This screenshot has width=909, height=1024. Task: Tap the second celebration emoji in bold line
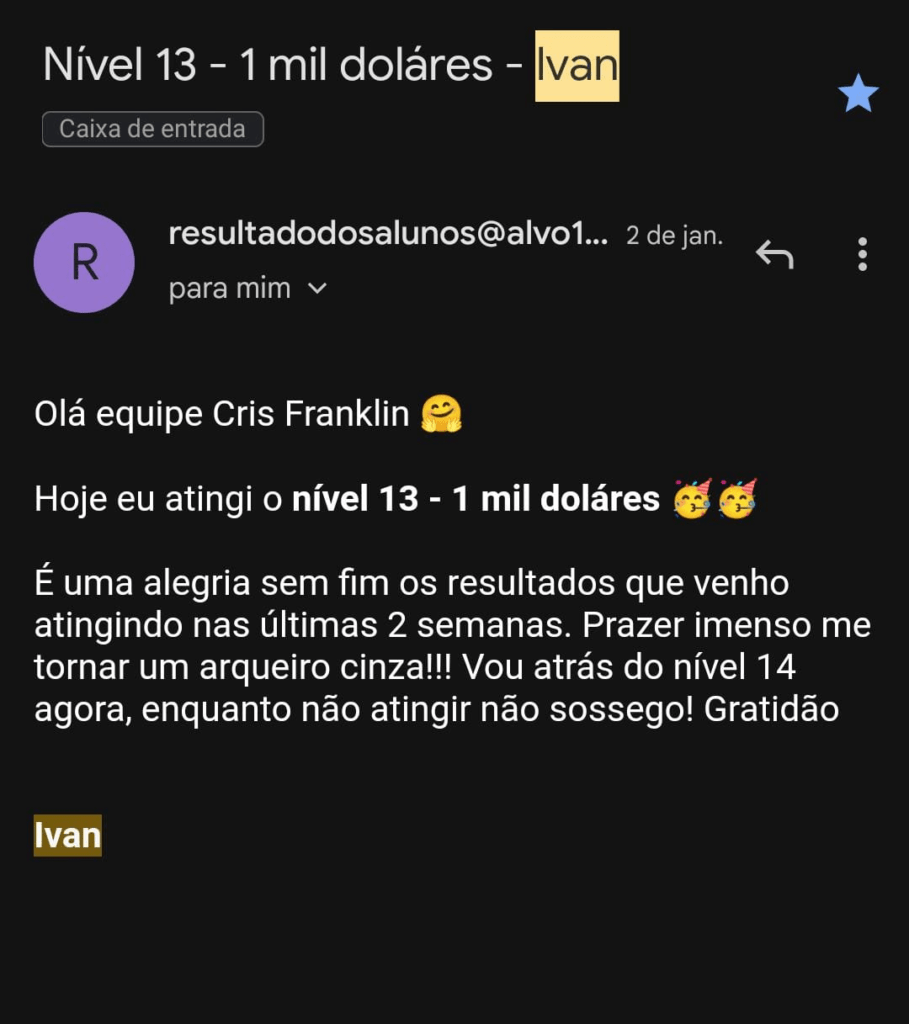point(736,497)
